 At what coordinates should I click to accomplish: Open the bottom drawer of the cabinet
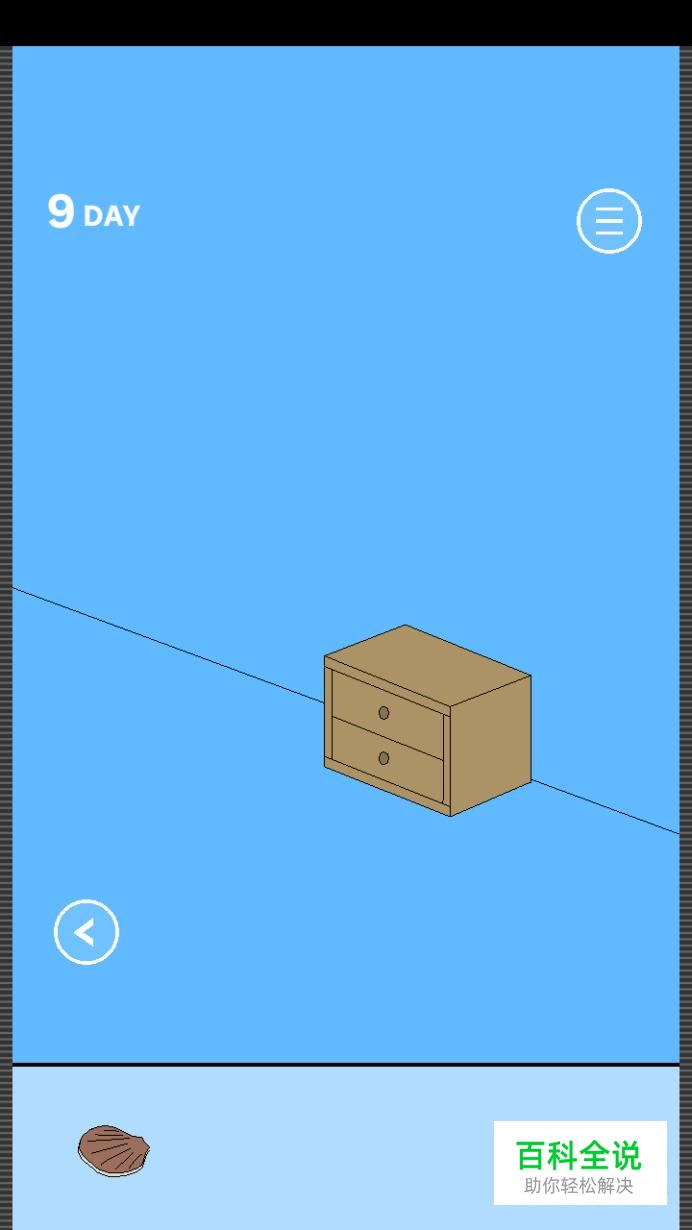coord(387,760)
